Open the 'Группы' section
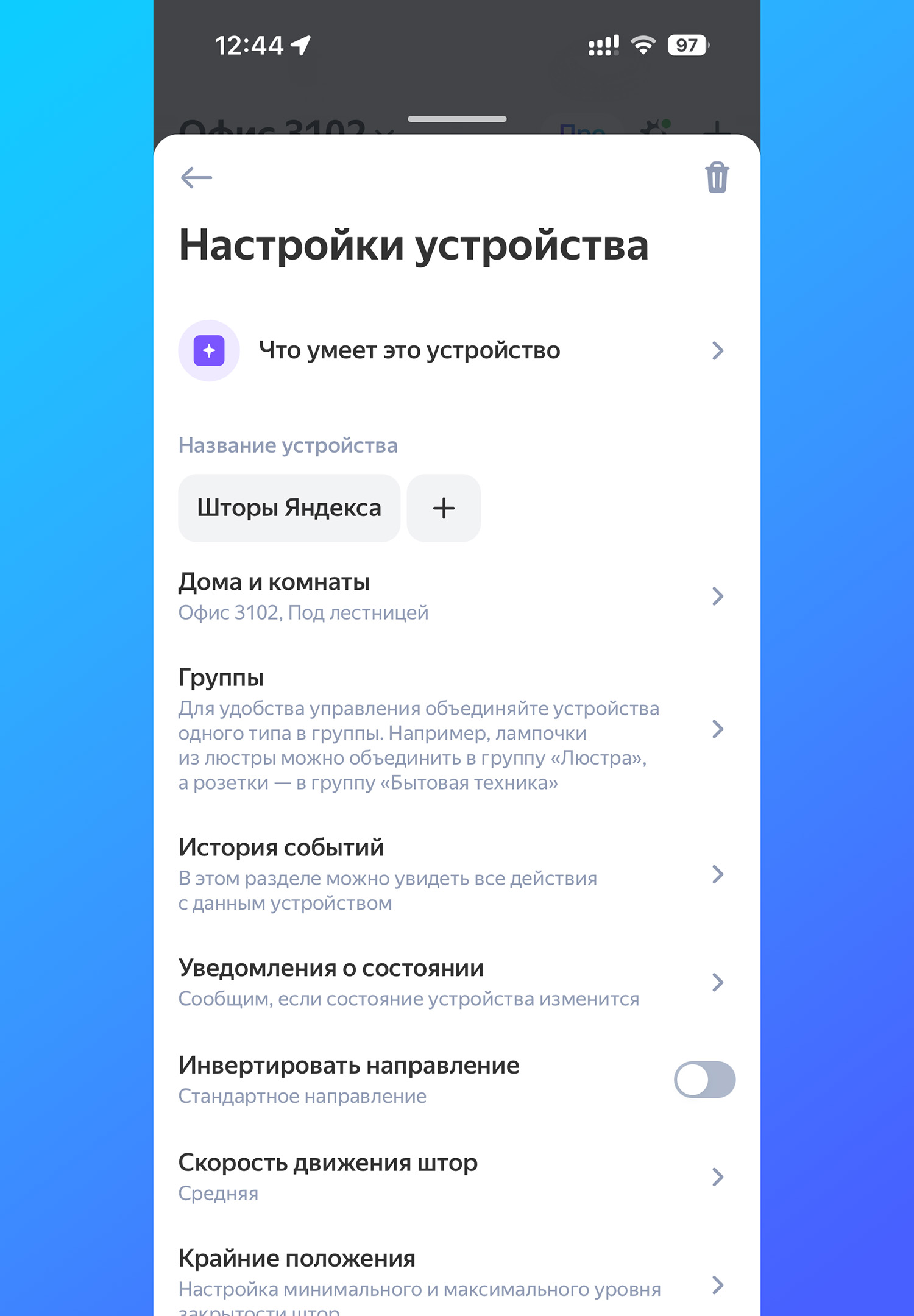 point(451,729)
